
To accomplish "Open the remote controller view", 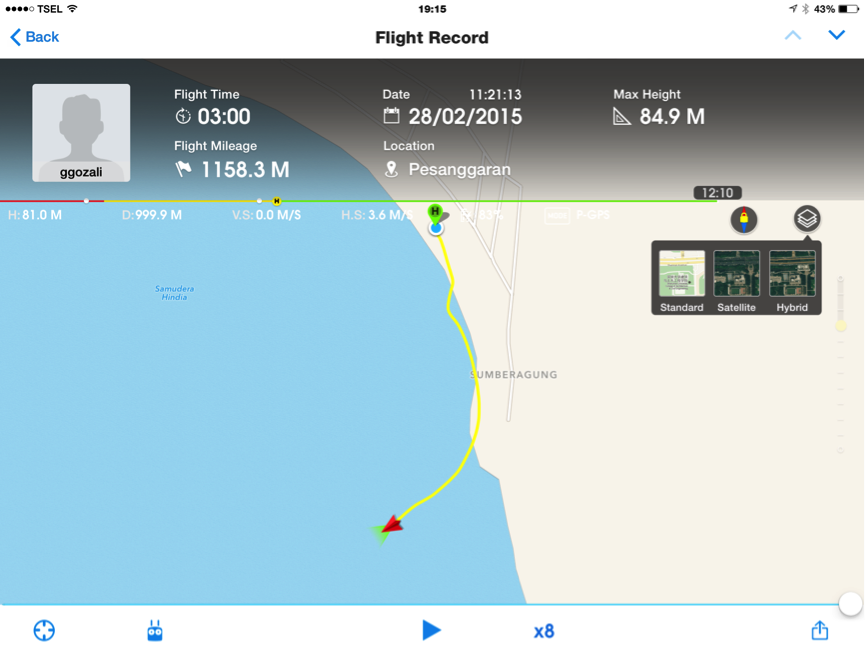I will [x=155, y=630].
